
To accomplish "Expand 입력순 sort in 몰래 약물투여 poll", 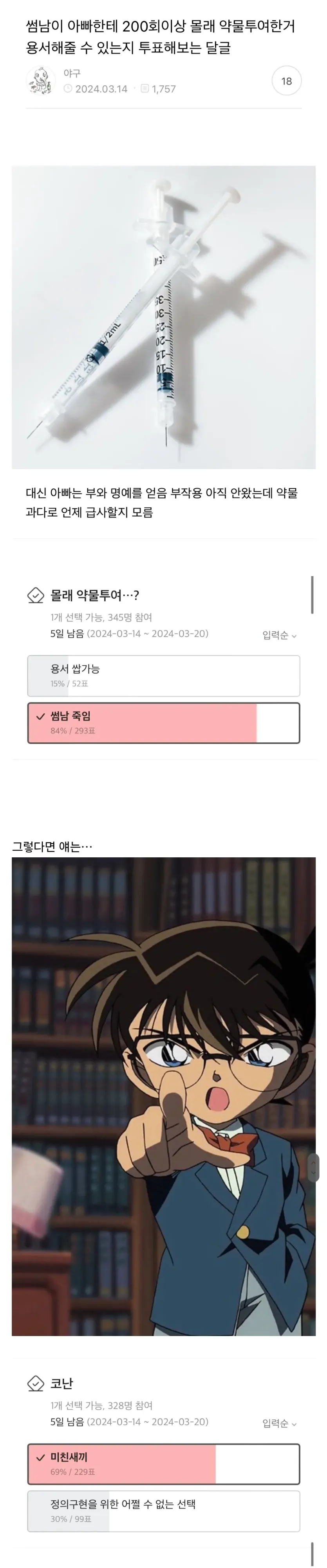I will pos(279,635).
